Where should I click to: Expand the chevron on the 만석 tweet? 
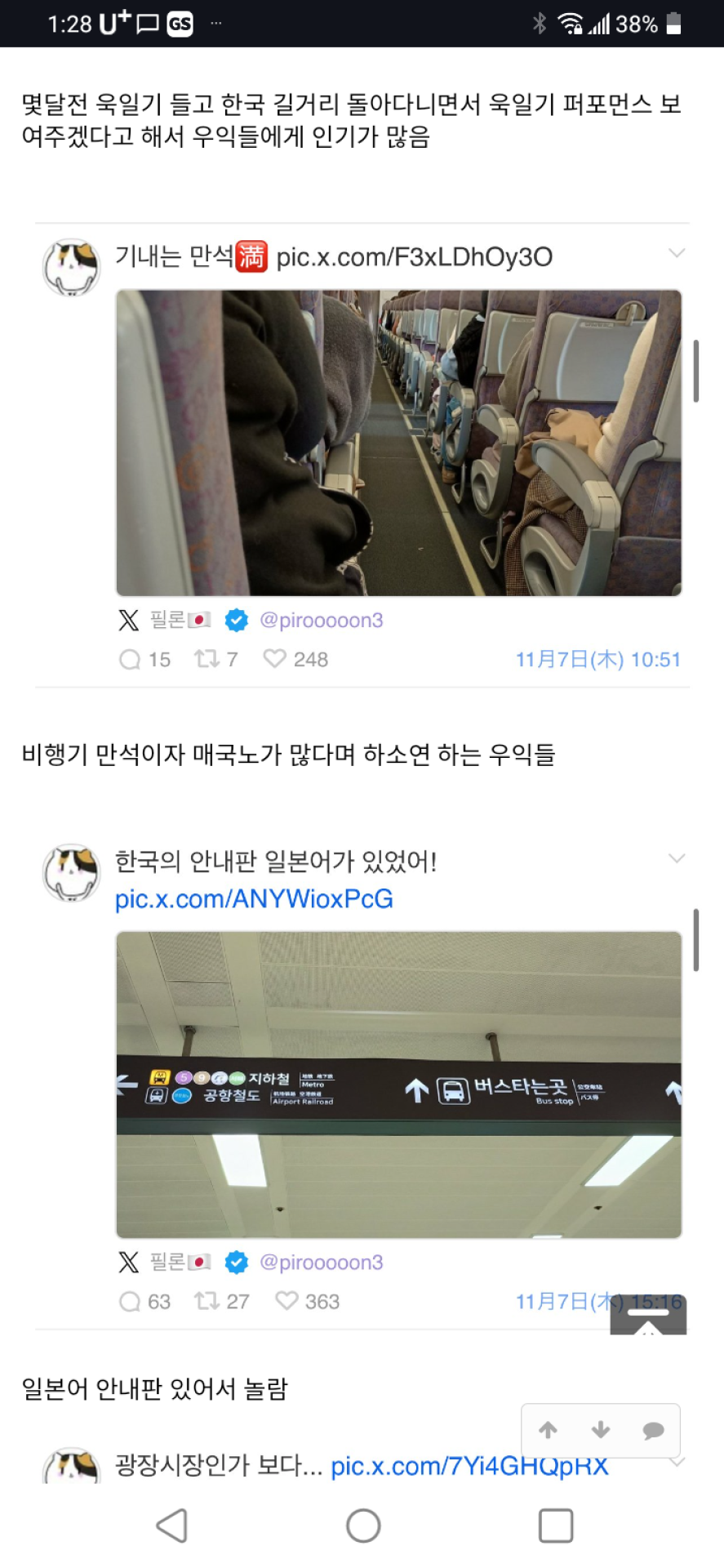click(x=676, y=253)
